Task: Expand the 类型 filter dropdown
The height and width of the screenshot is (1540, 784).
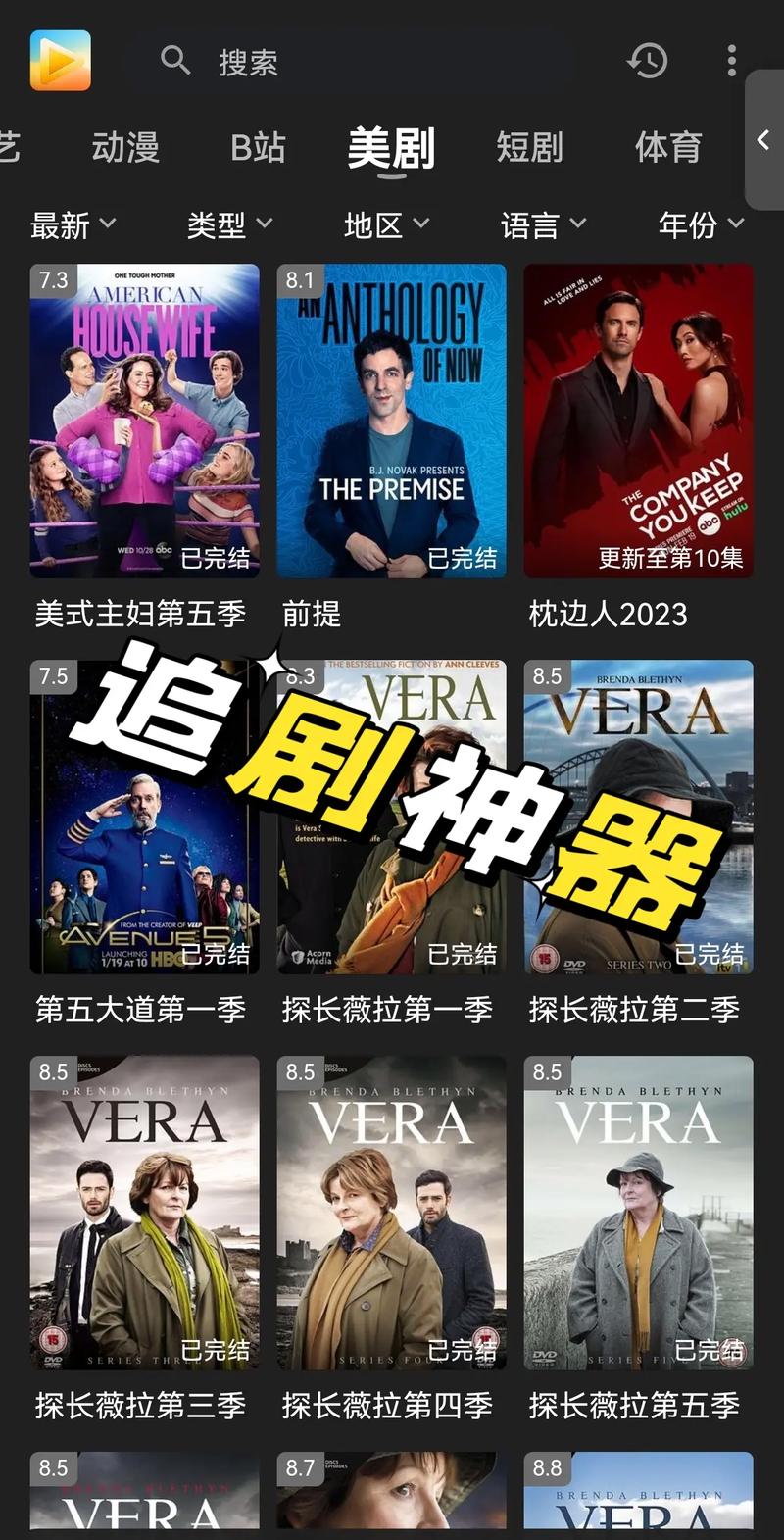Action: pos(229,225)
